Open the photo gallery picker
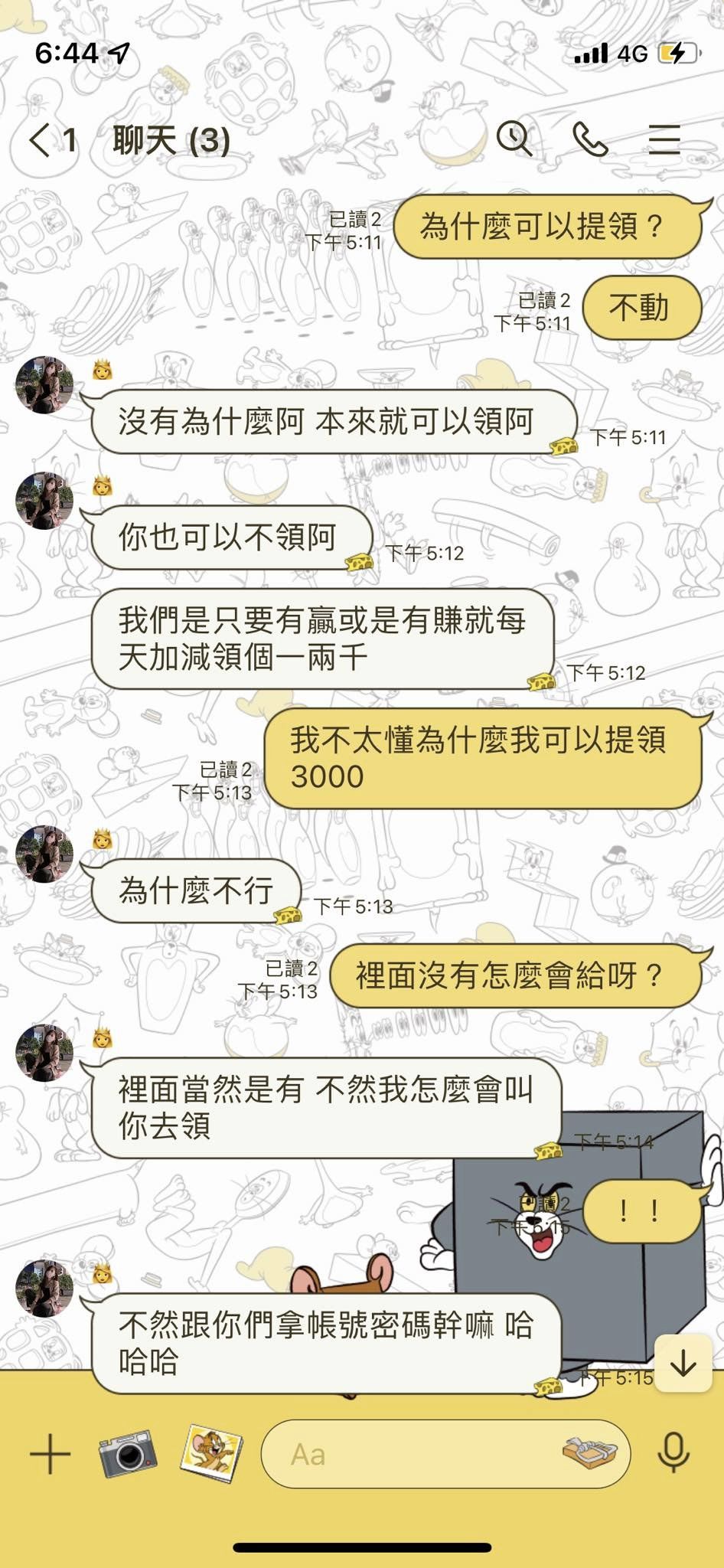Viewport: 724px width, 1568px height. pyautogui.click(x=211, y=1452)
